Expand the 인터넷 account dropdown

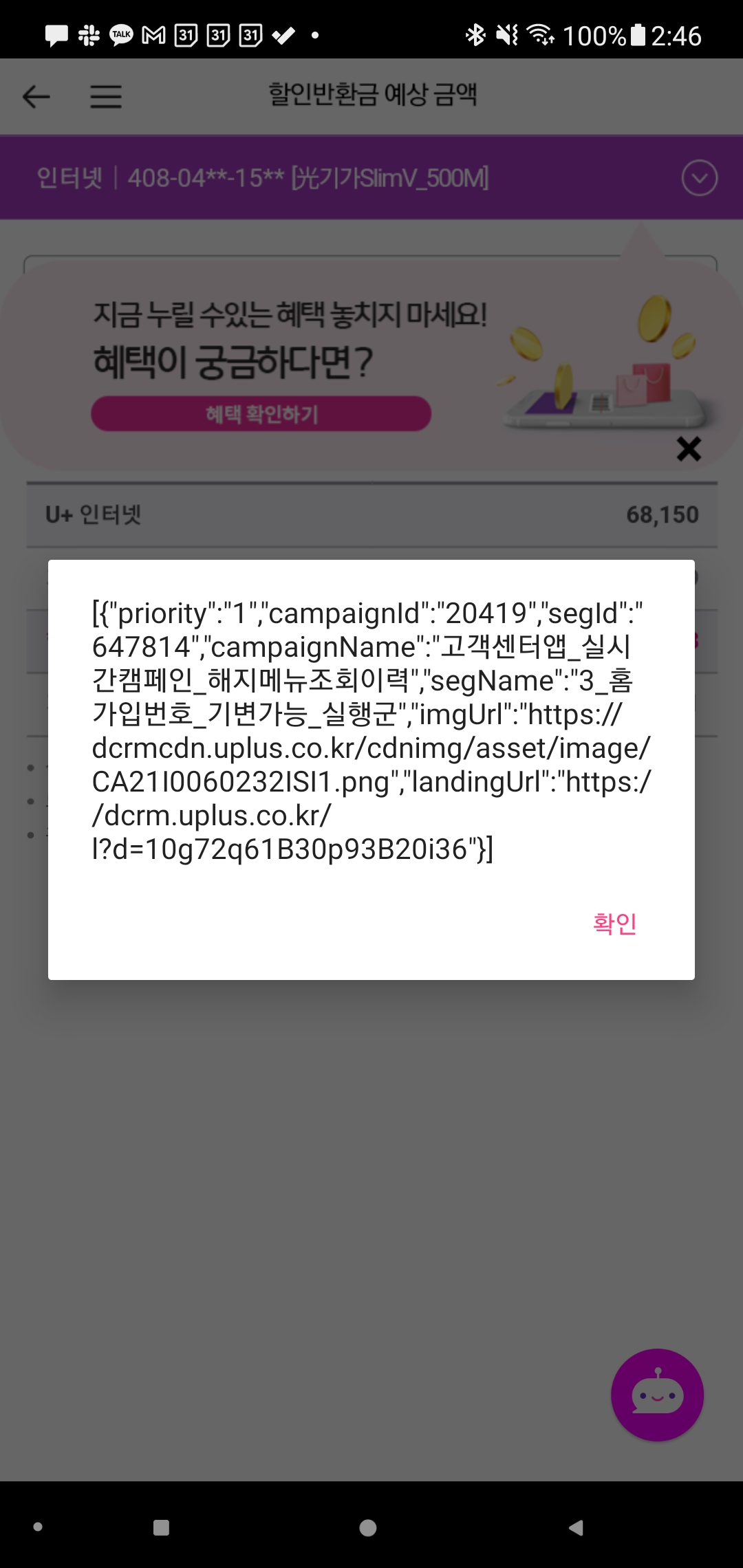click(x=699, y=178)
